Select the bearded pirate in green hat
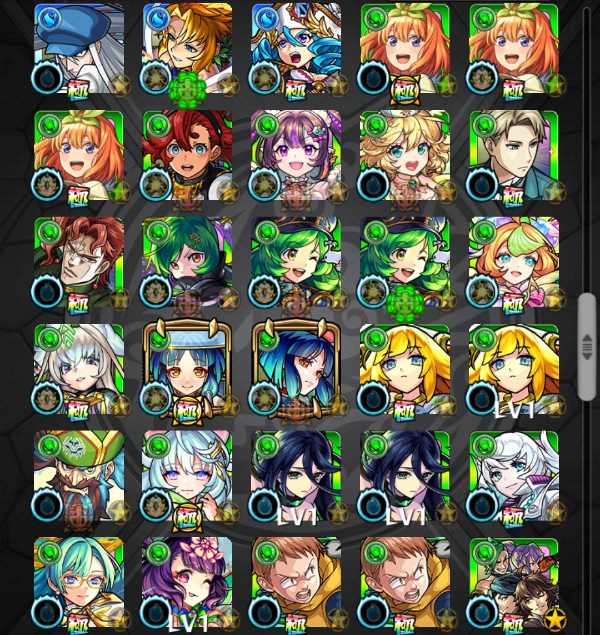The image size is (600, 635). tap(79, 476)
